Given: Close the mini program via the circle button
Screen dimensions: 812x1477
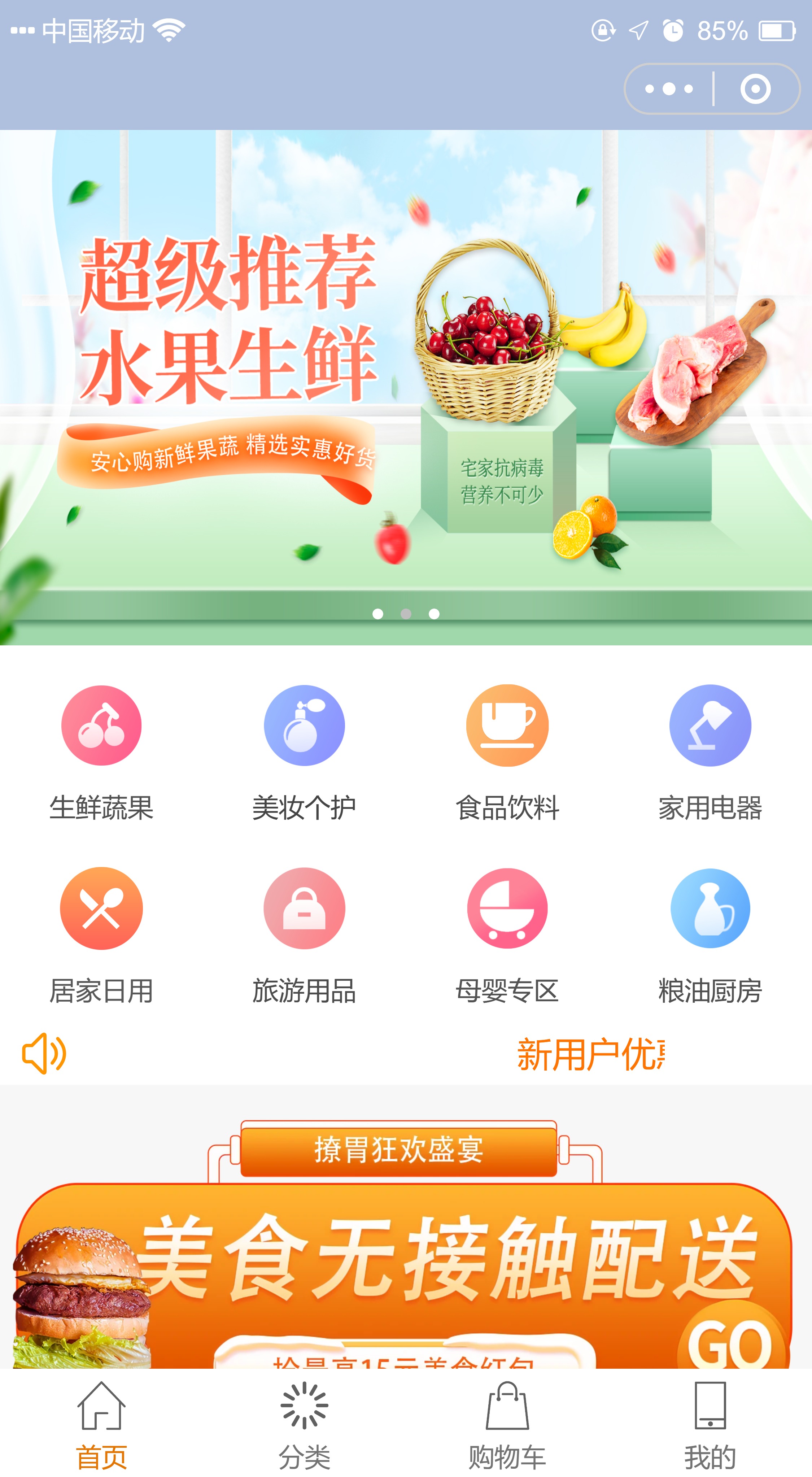Looking at the screenshot, I should 755,89.
